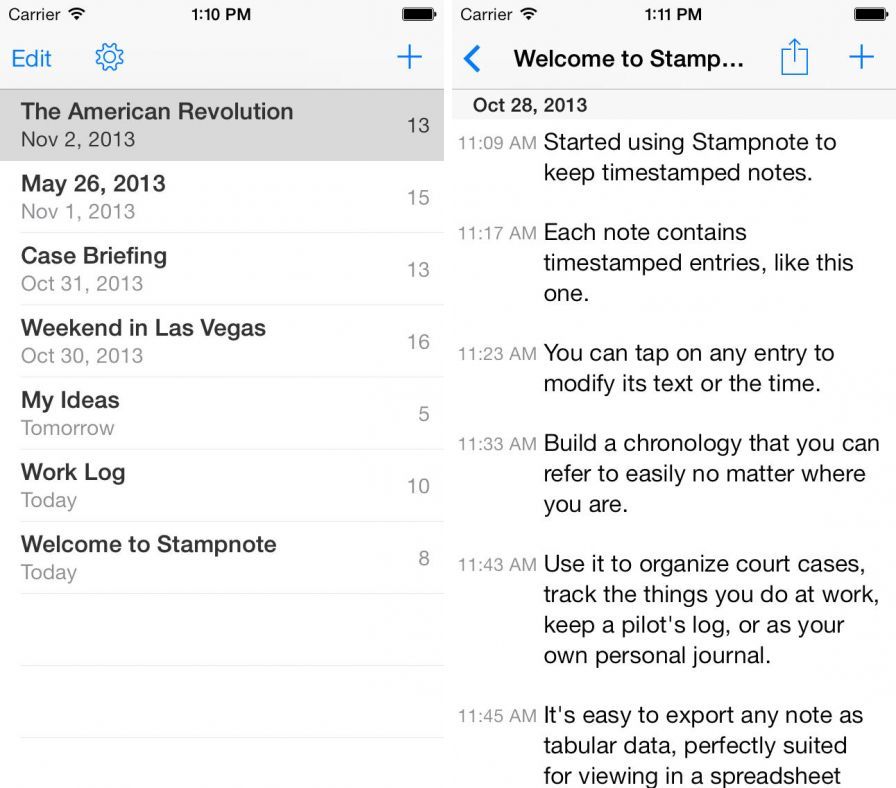The width and height of the screenshot is (896, 788).
Task: Add a new note beside the gear icon
Action: (409, 57)
